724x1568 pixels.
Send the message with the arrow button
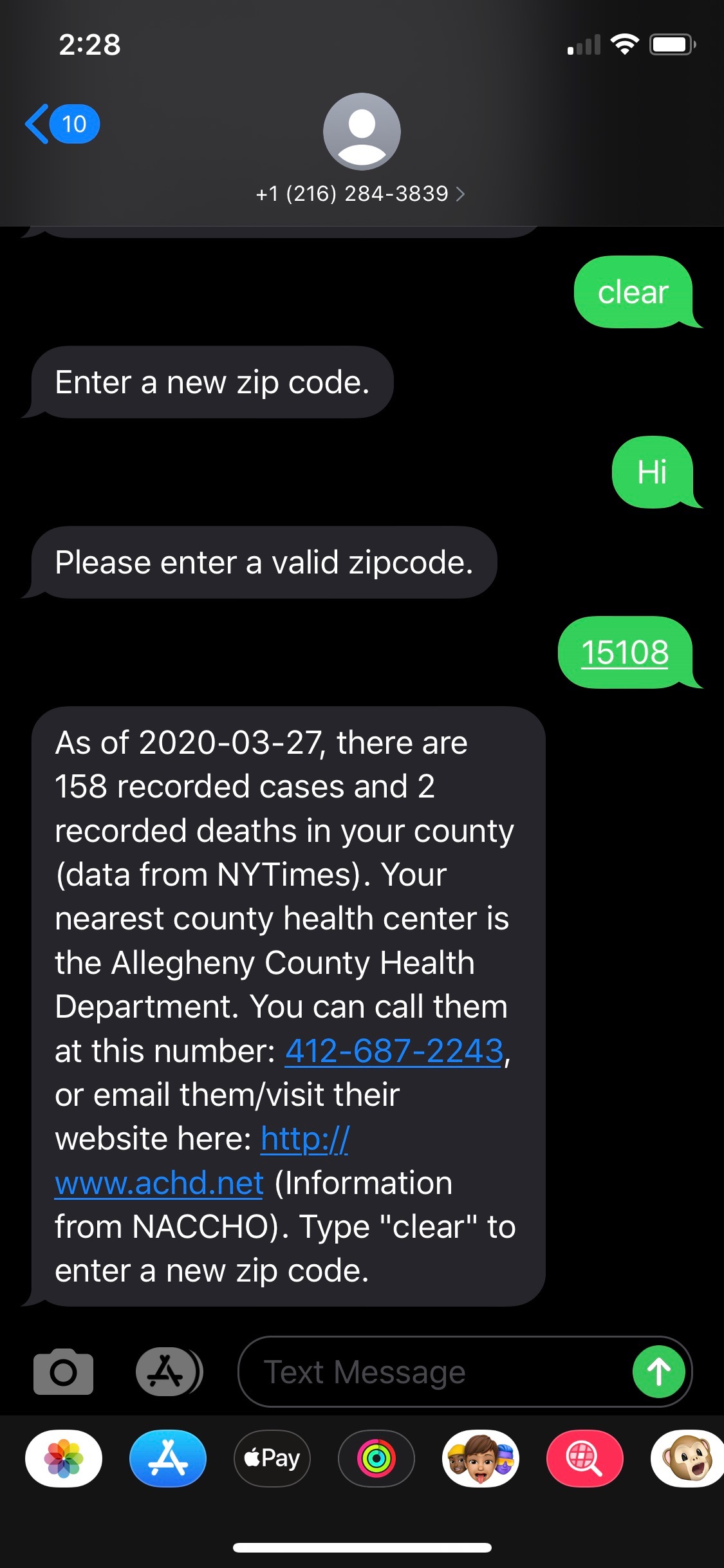tap(658, 1372)
